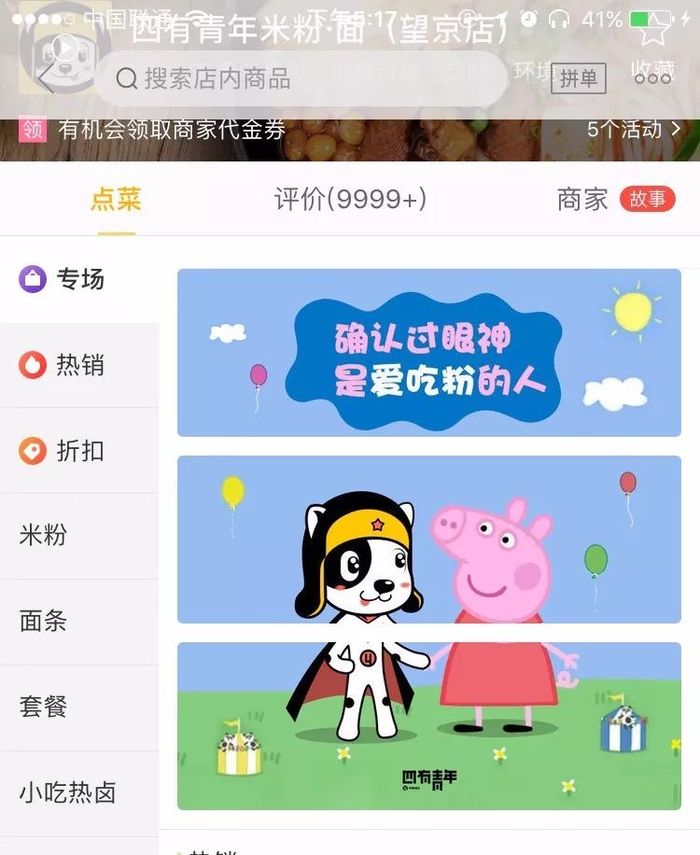Start a group order with 拼单
Image resolution: width=700 pixels, height=855 pixels.
[x=578, y=78]
